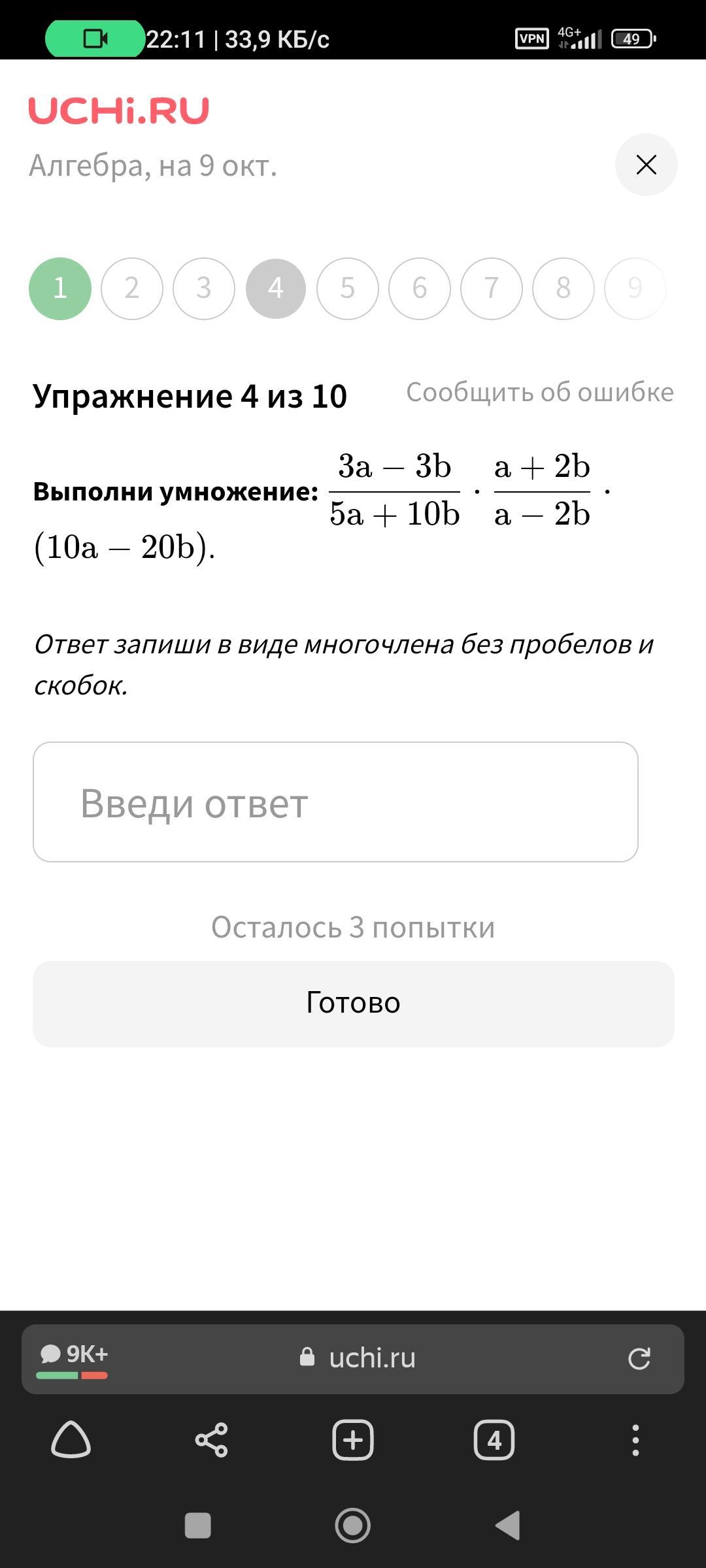Share the current page
The image size is (706, 1568).
(211, 1440)
